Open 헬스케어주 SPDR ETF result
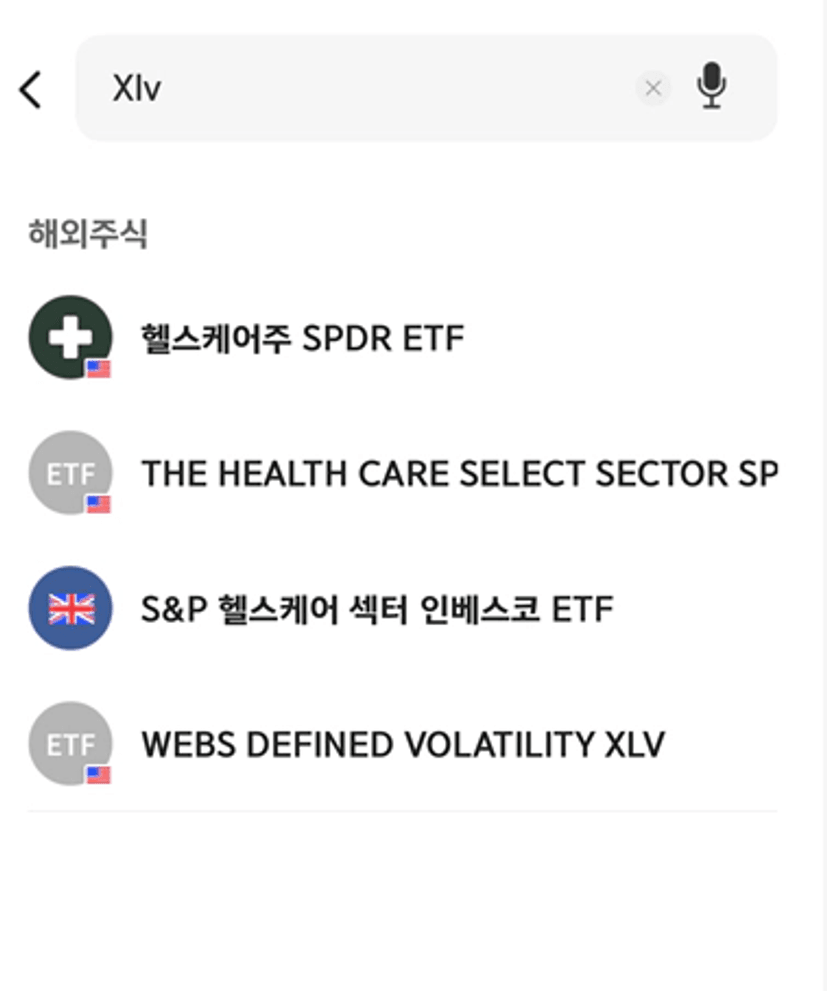Viewport: 827px width, 991px height. coord(302,339)
